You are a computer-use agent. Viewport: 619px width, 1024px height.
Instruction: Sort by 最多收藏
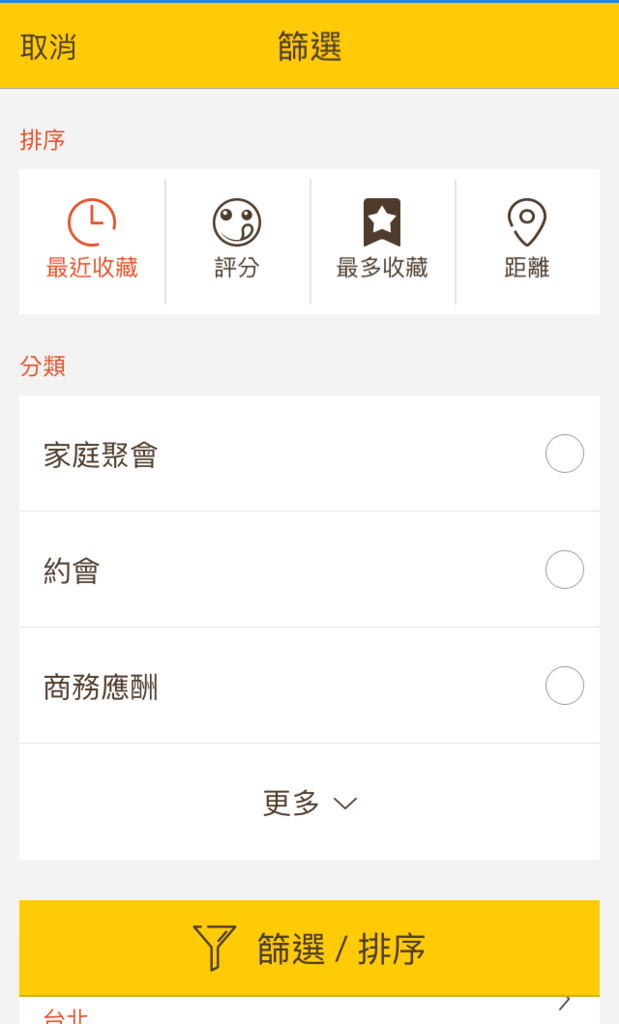[x=382, y=241]
